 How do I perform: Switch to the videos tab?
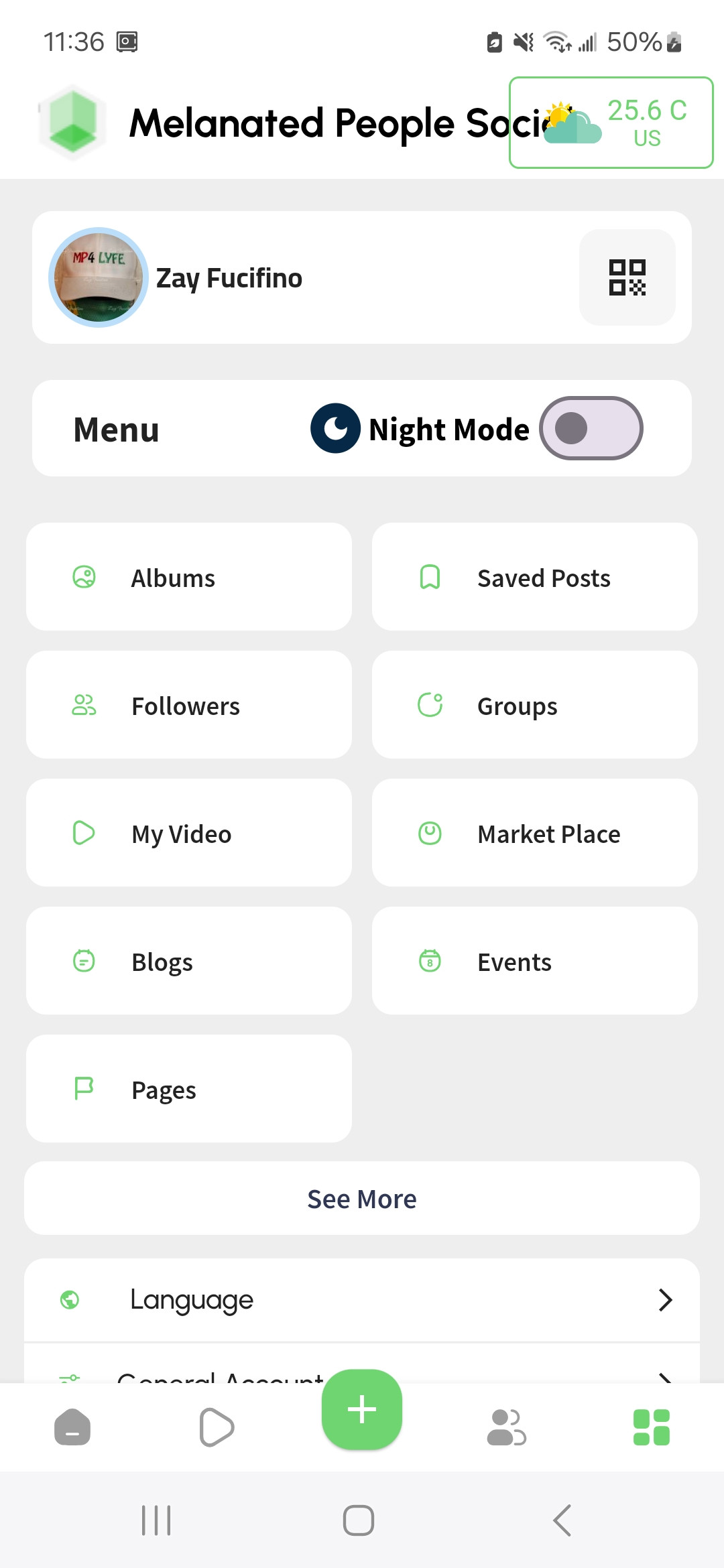[217, 1427]
